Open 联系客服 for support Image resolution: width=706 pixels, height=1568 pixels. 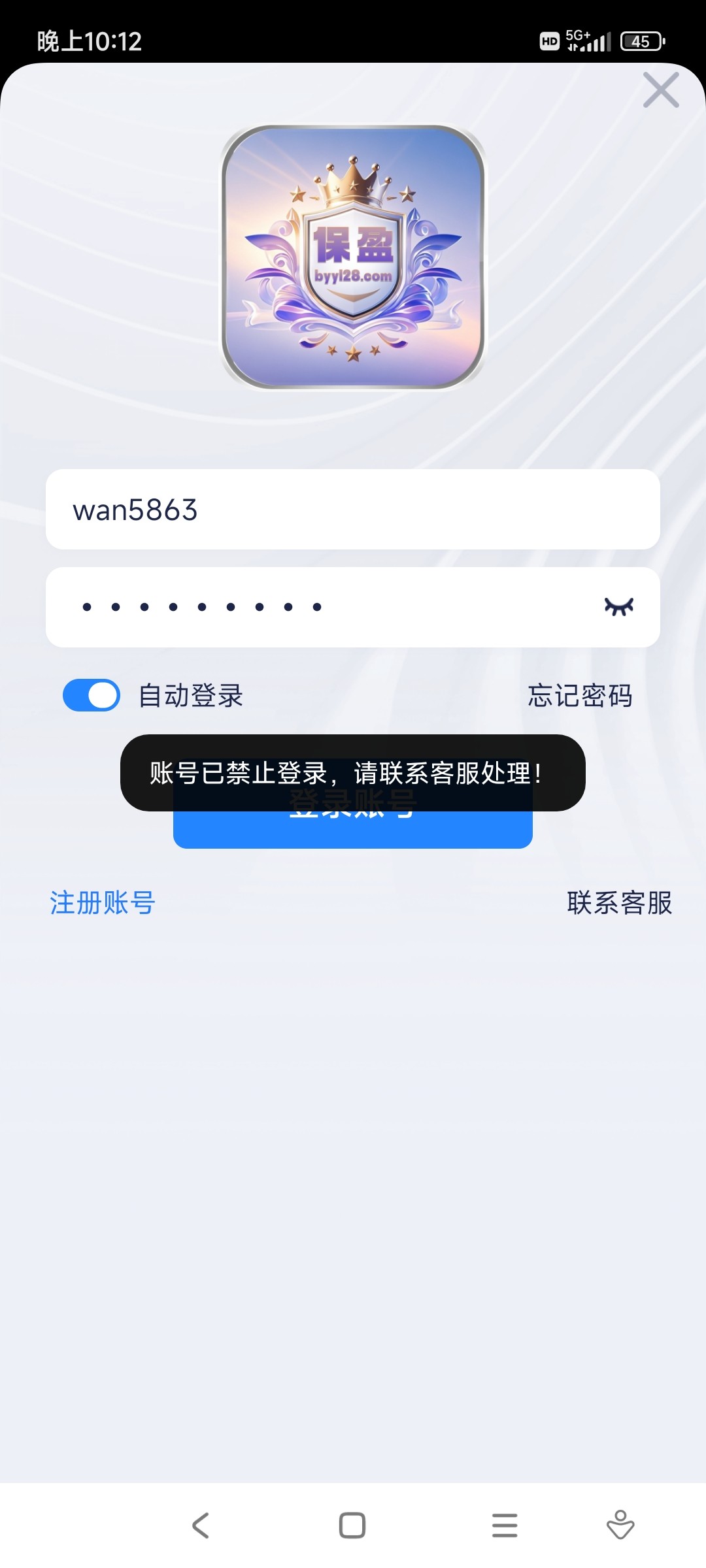pyautogui.click(x=619, y=903)
